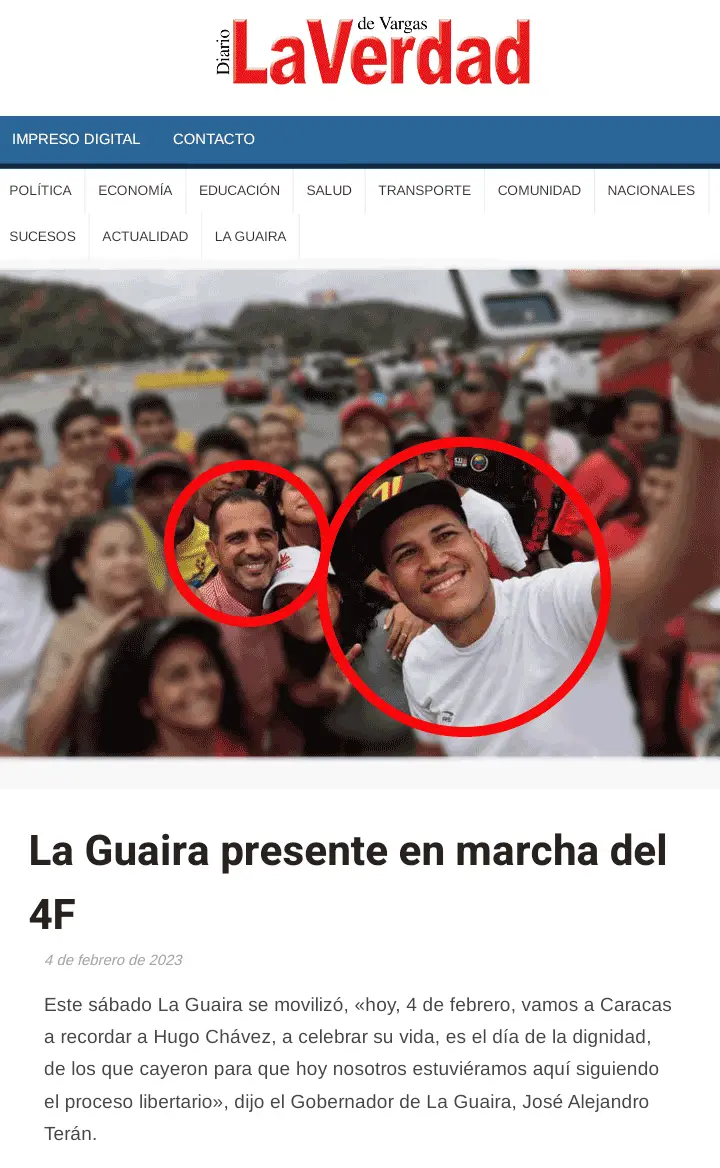
Task: Open Comunidad news
Action: click(539, 190)
